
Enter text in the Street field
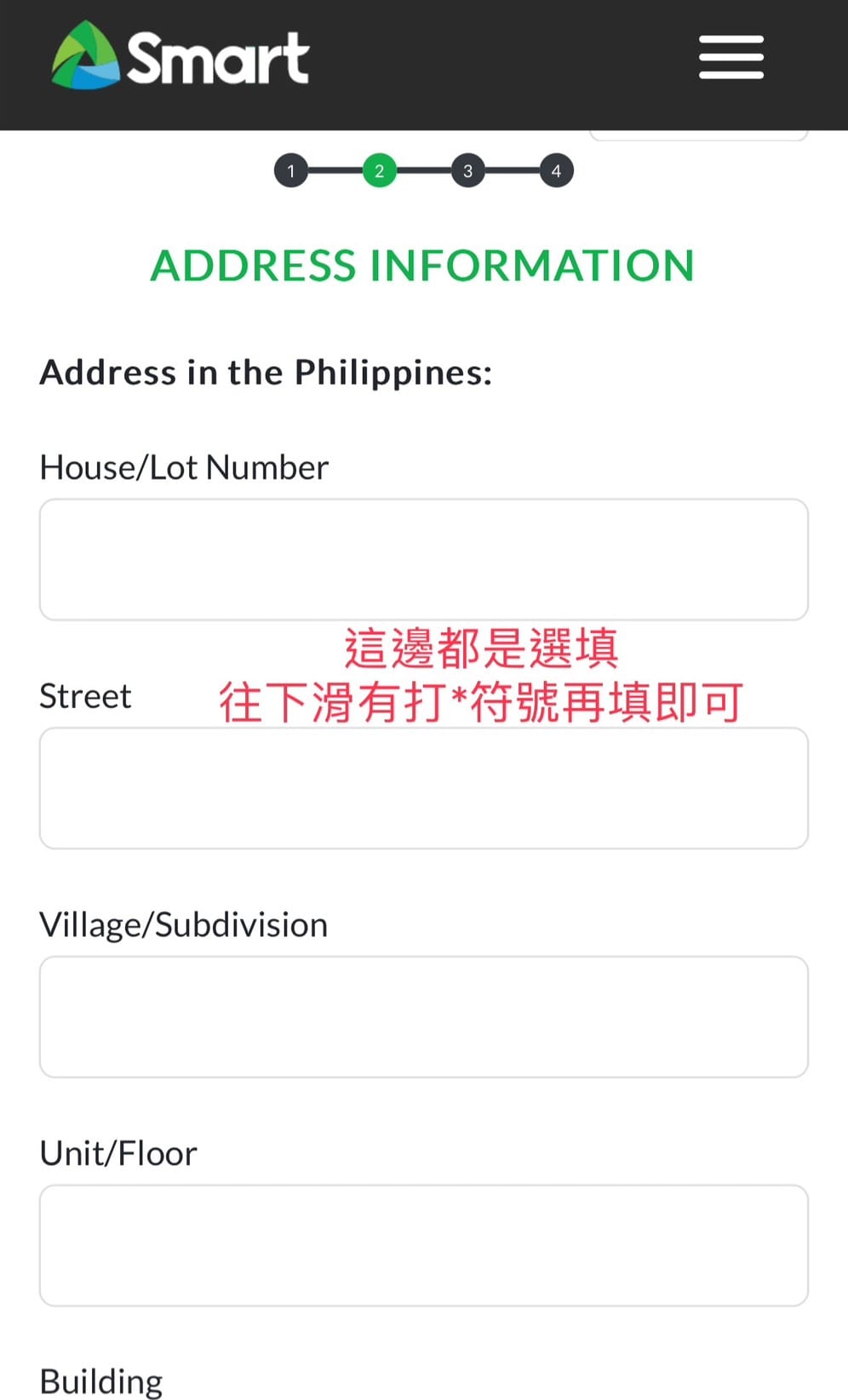pyautogui.click(x=424, y=788)
